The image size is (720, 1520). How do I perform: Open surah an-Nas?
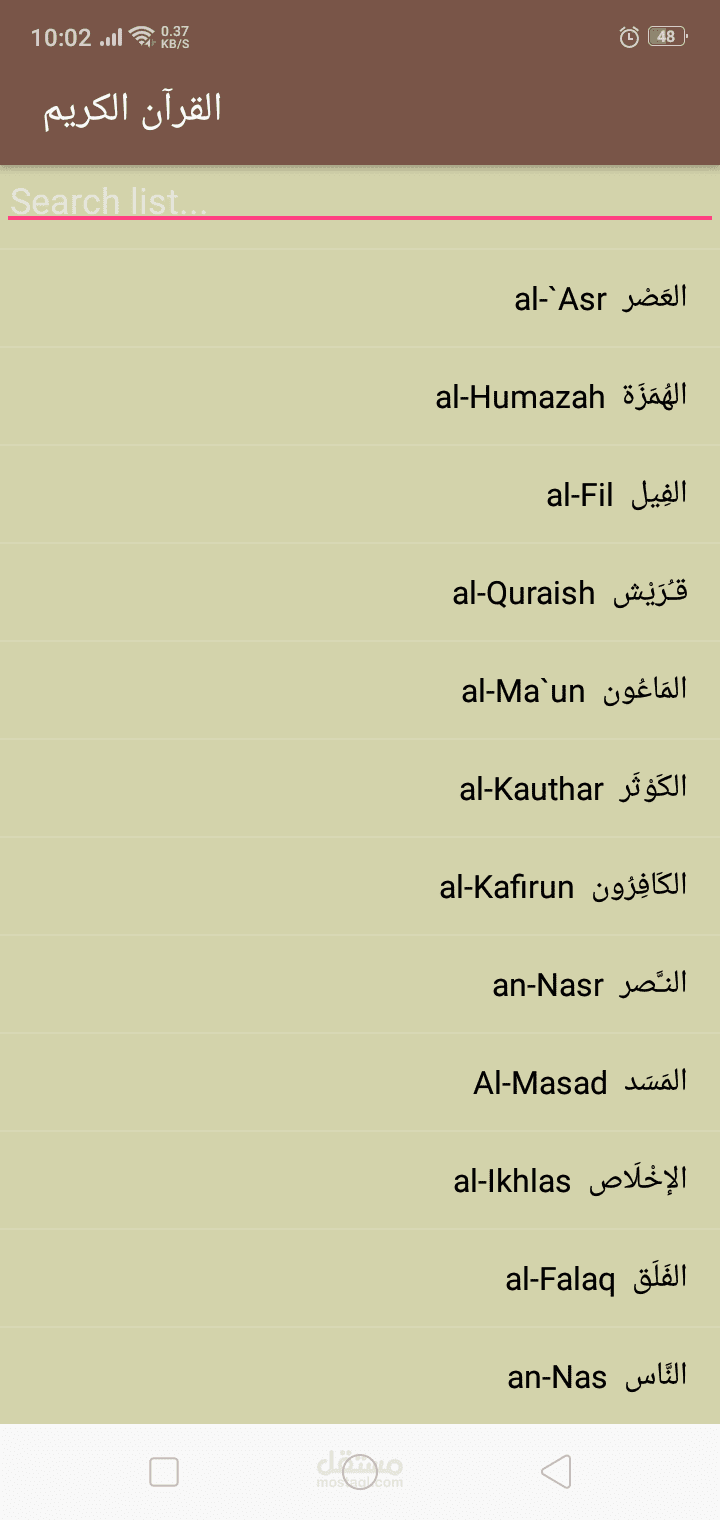point(597,1376)
